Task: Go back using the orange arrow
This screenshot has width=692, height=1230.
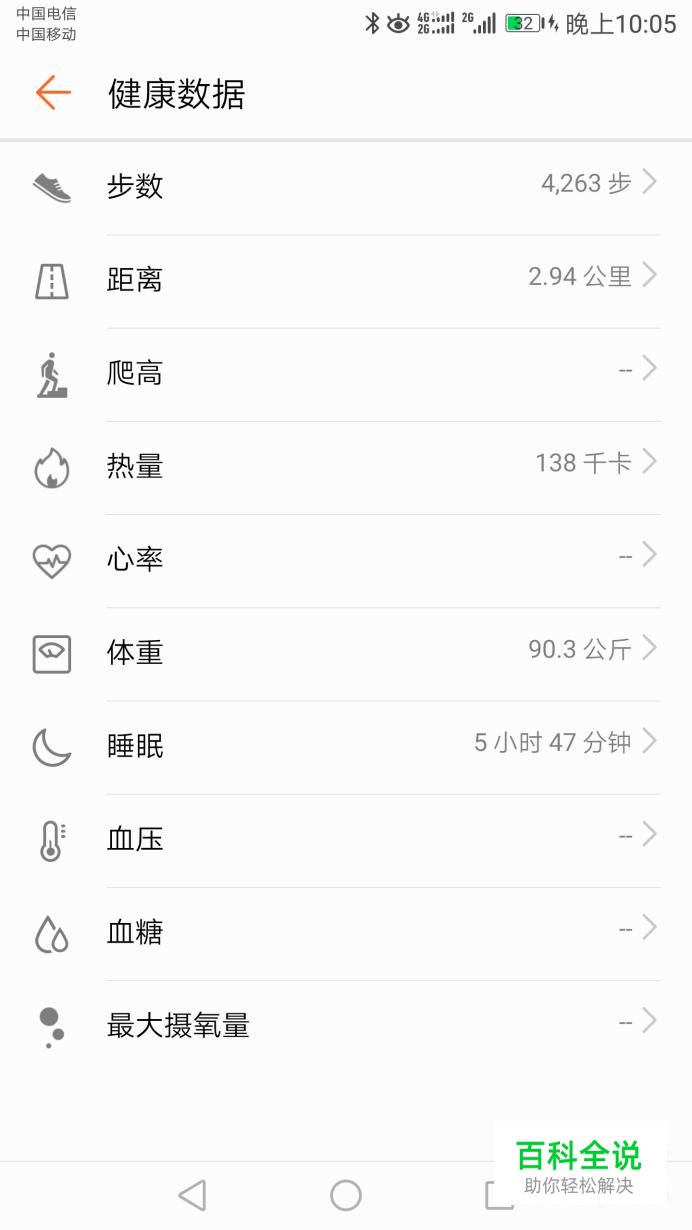Action: click(x=53, y=93)
